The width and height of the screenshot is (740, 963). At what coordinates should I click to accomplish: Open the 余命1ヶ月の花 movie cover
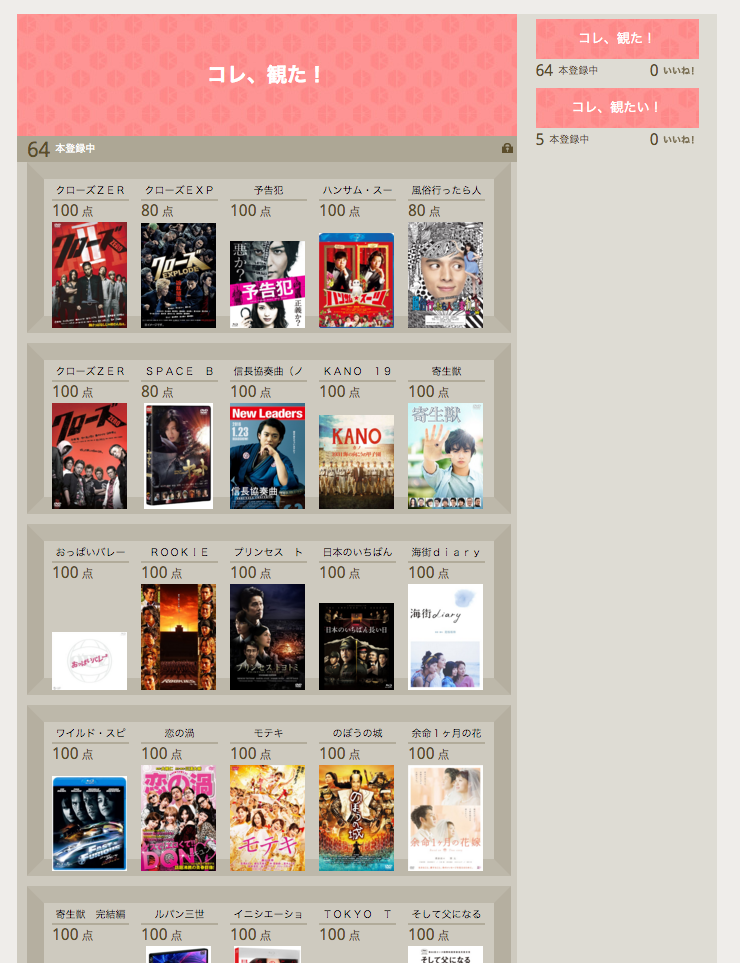click(445, 818)
